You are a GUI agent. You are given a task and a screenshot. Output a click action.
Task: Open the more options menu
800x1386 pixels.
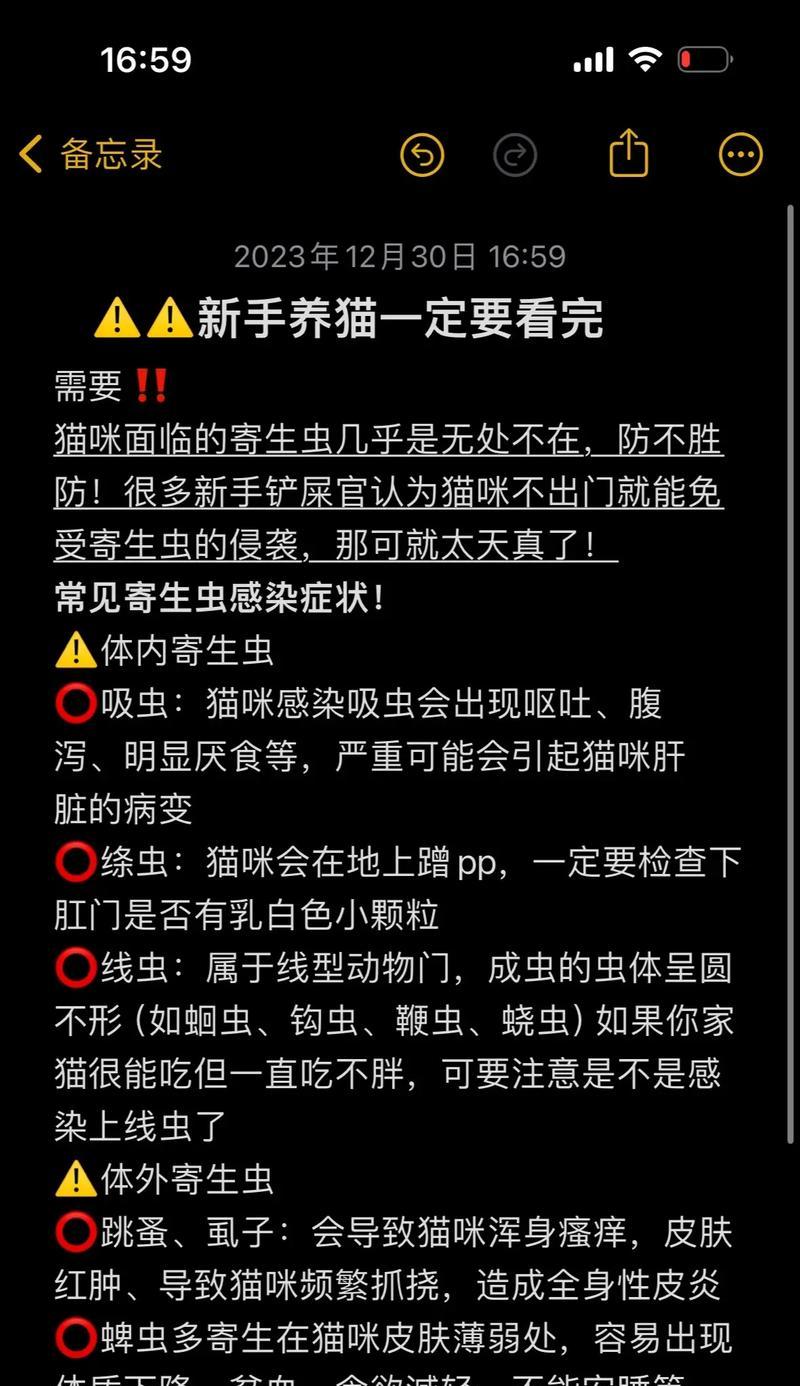[x=741, y=155]
